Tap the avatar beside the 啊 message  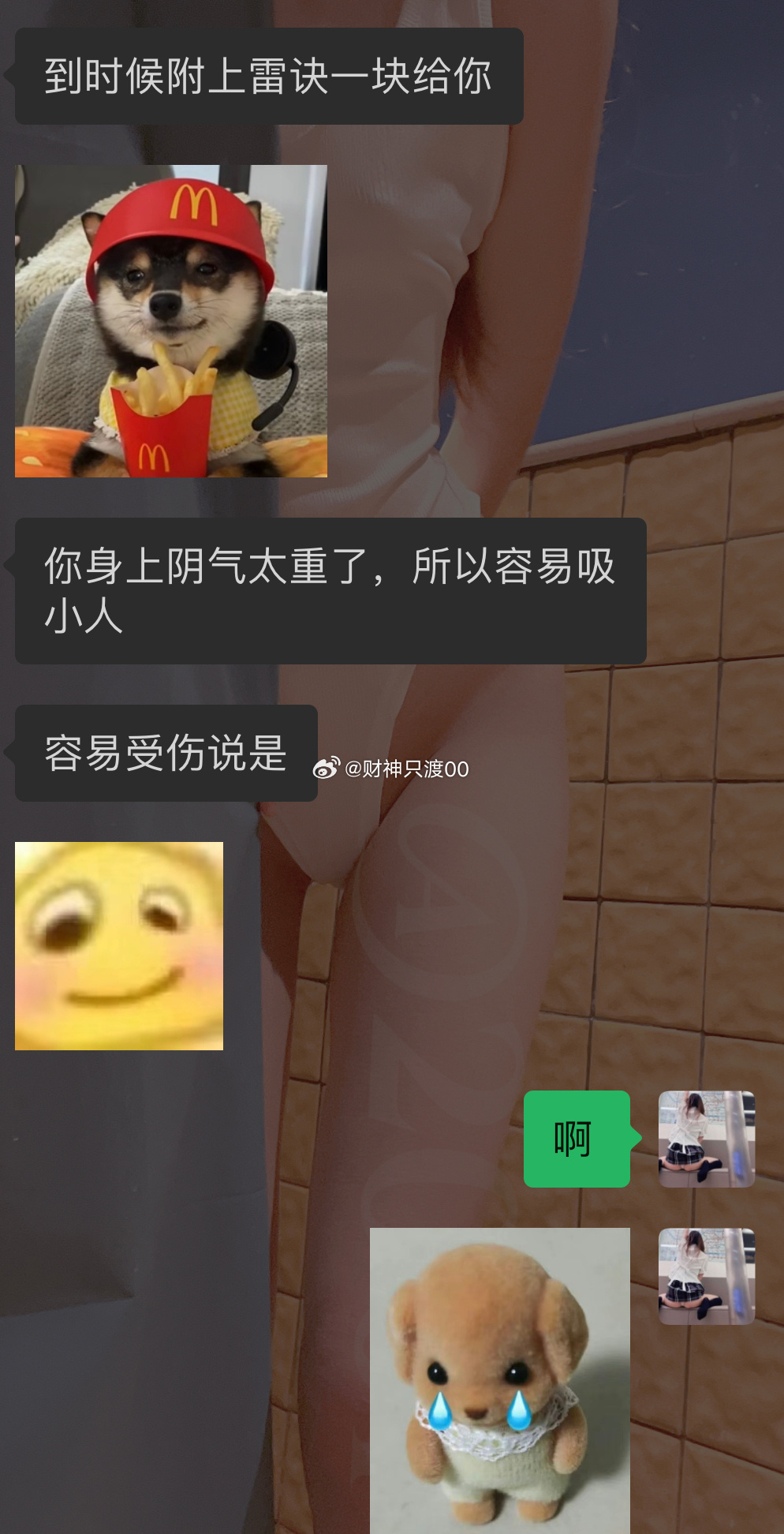[x=707, y=1139]
